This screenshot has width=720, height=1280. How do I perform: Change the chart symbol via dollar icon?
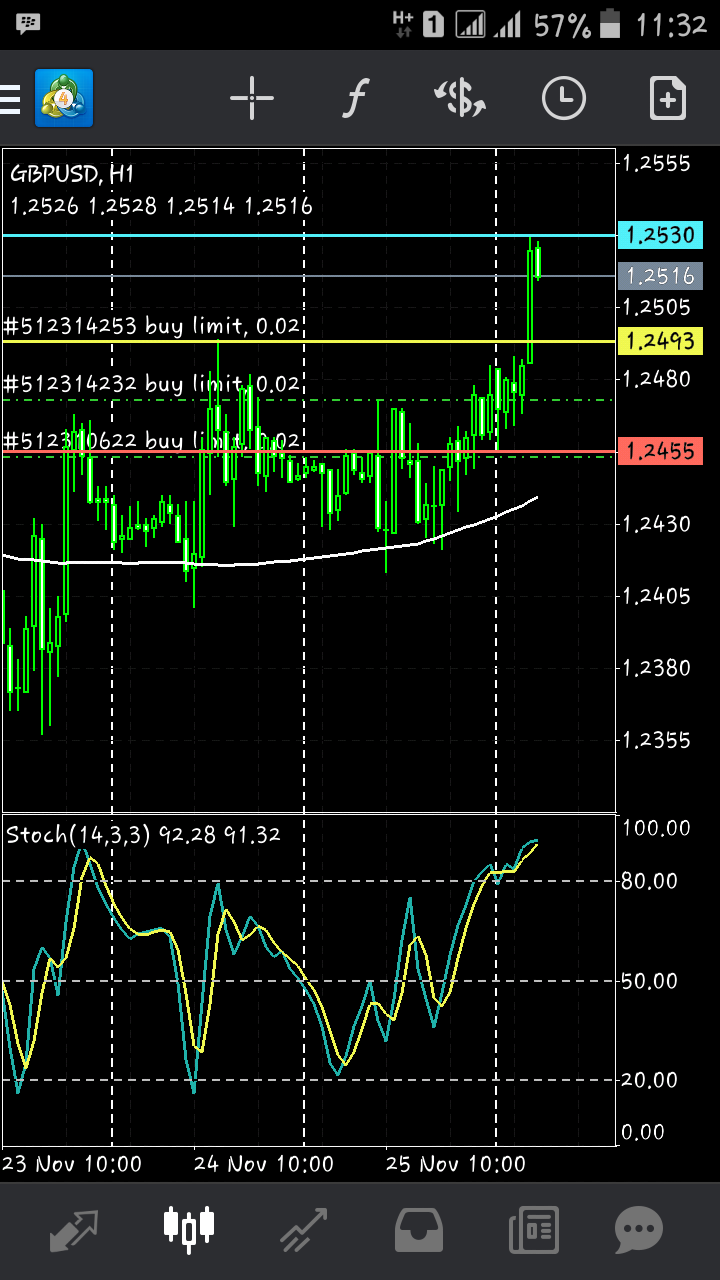(x=460, y=99)
